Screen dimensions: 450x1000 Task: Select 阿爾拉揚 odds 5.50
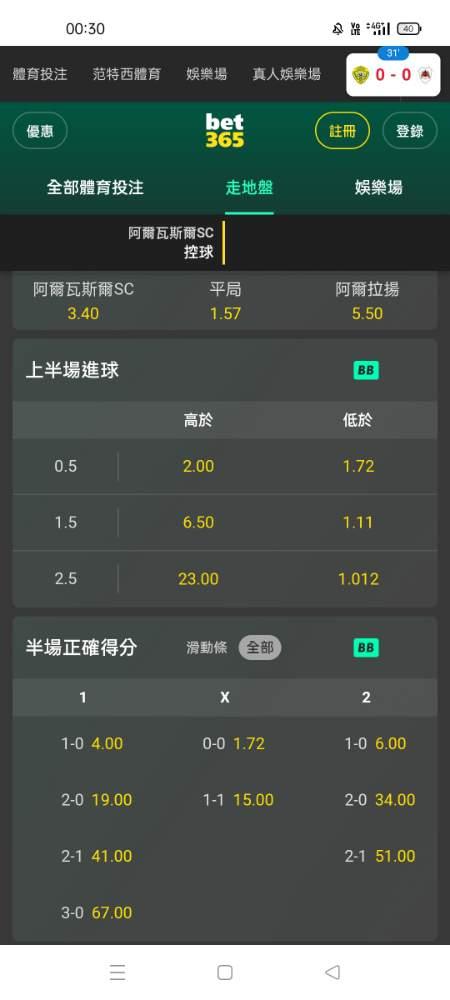(367, 301)
